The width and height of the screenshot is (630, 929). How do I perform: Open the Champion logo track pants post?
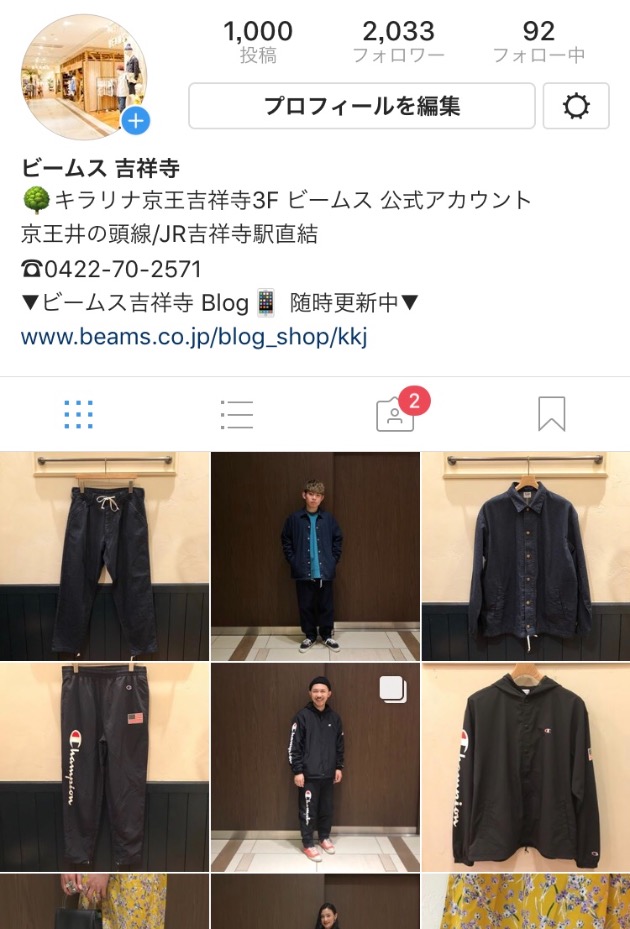(x=104, y=767)
